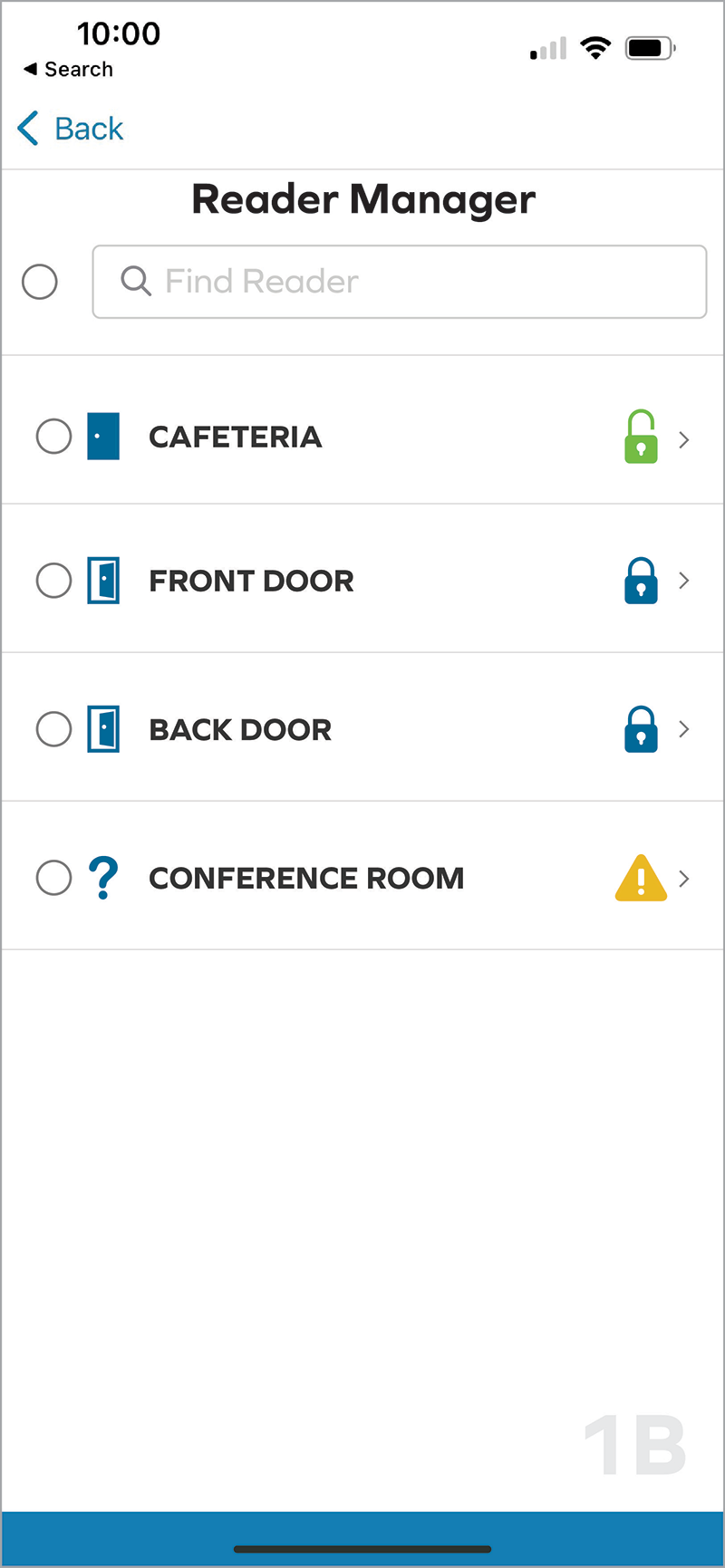The height and width of the screenshot is (1568, 725).
Task: Select the Cafeteria reader radio button
Action: coord(53,437)
